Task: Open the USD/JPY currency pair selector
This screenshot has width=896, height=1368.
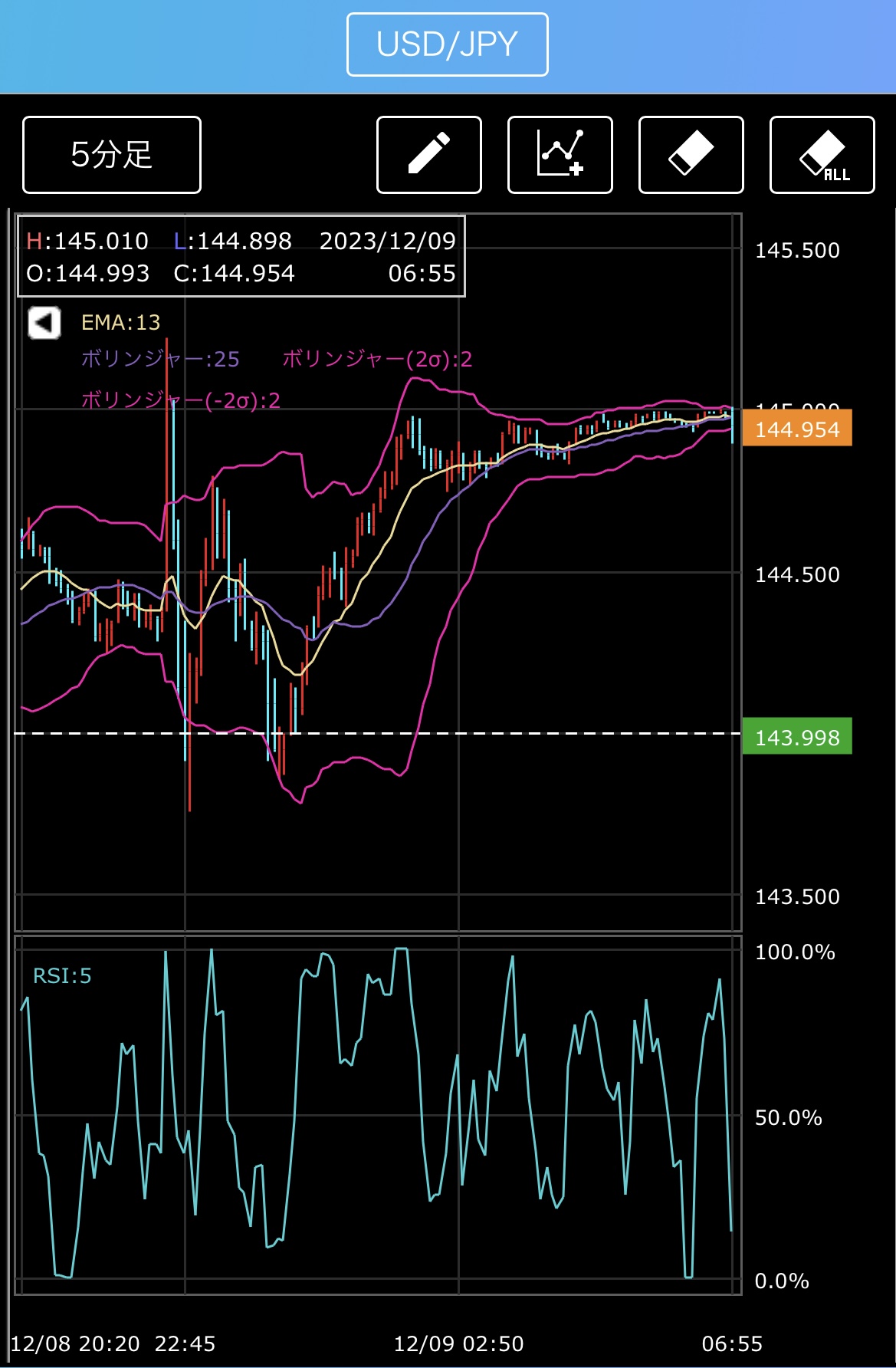Action: 447,44
